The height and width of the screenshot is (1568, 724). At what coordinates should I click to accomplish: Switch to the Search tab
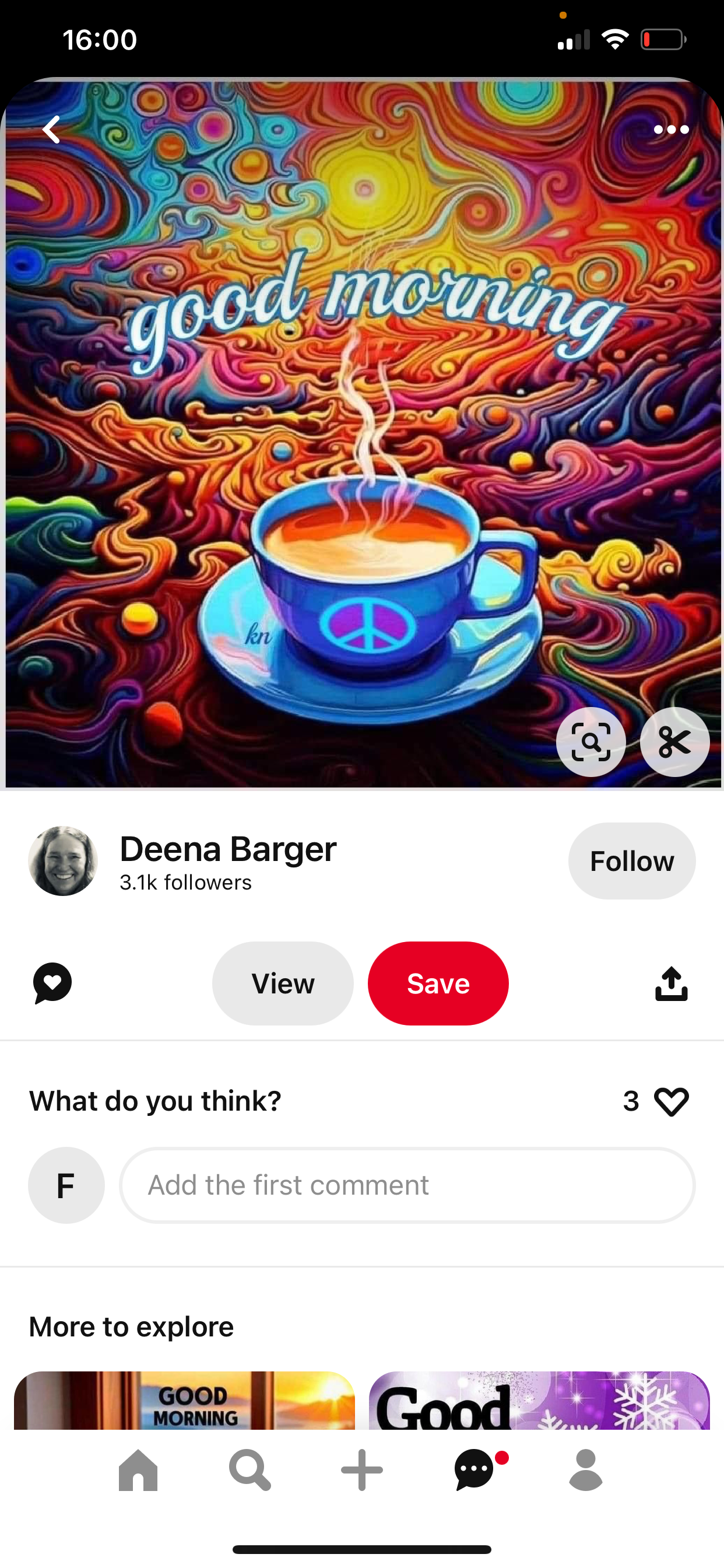[249, 1470]
